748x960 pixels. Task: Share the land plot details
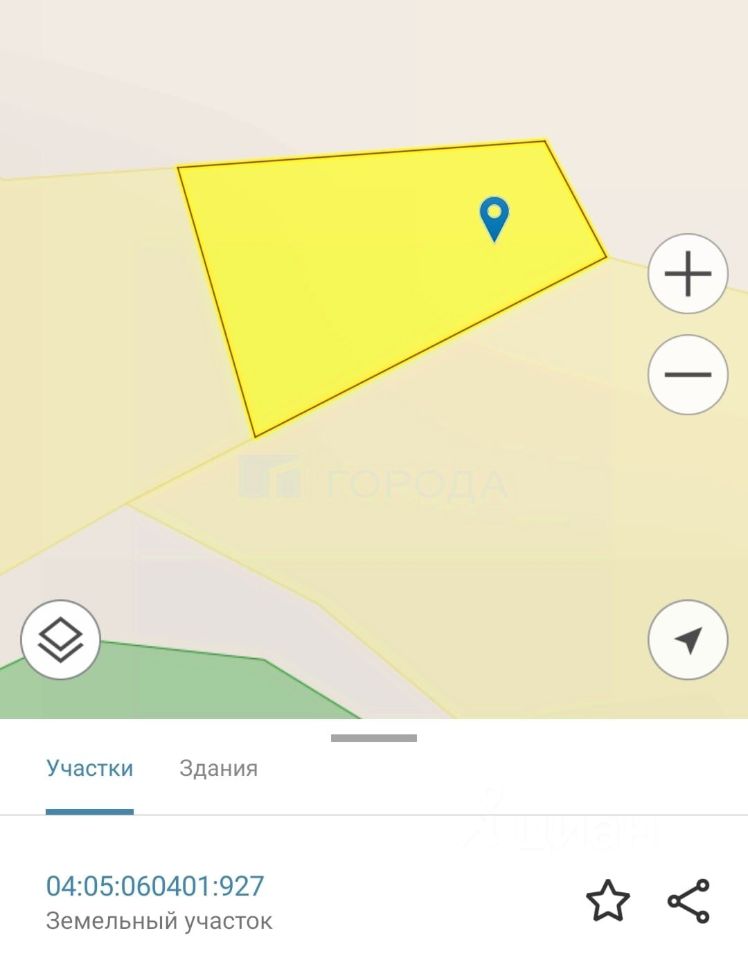tap(689, 901)
